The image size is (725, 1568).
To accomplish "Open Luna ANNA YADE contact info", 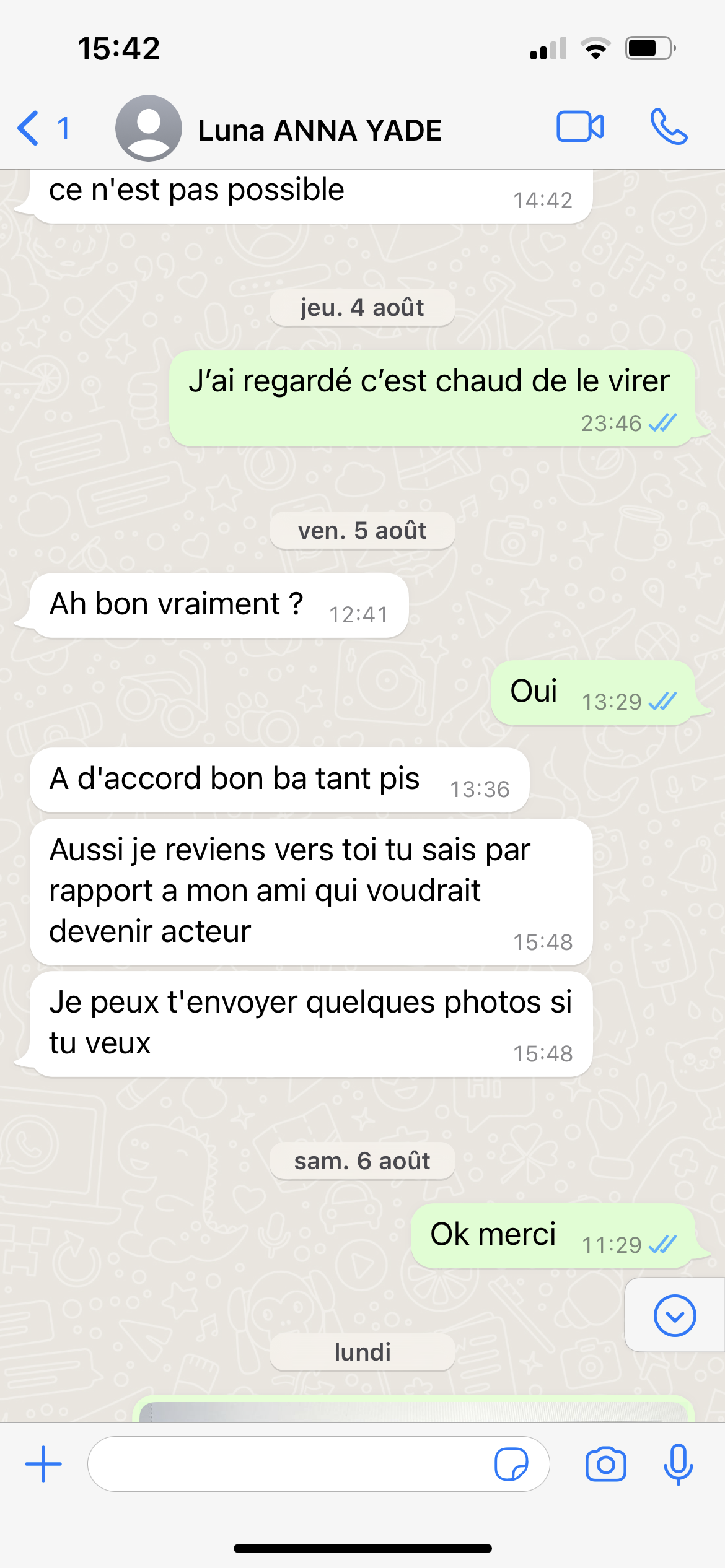I will 319,130.
